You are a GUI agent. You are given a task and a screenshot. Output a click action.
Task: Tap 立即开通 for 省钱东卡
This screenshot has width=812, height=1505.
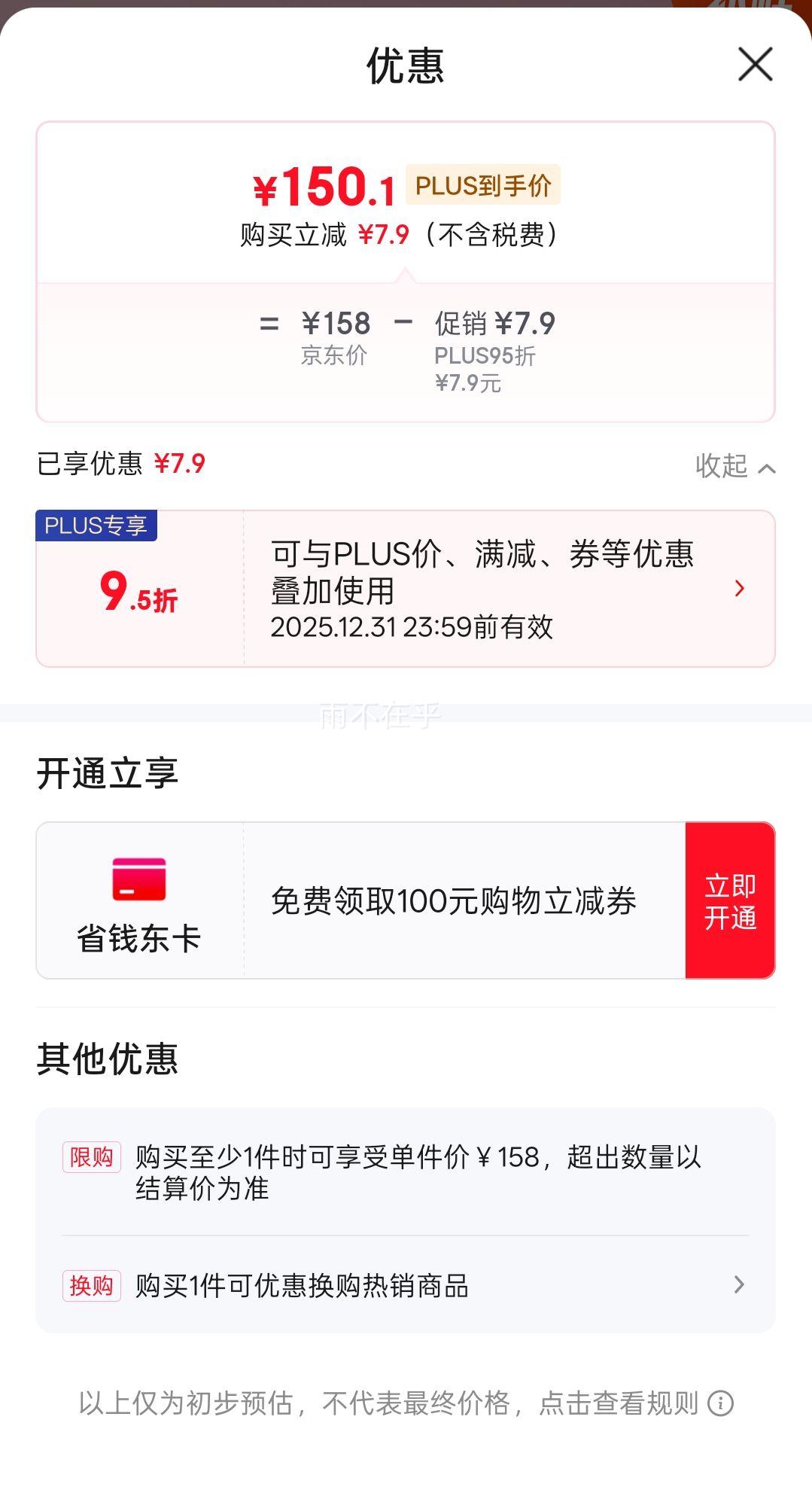[x=730, y=900]
